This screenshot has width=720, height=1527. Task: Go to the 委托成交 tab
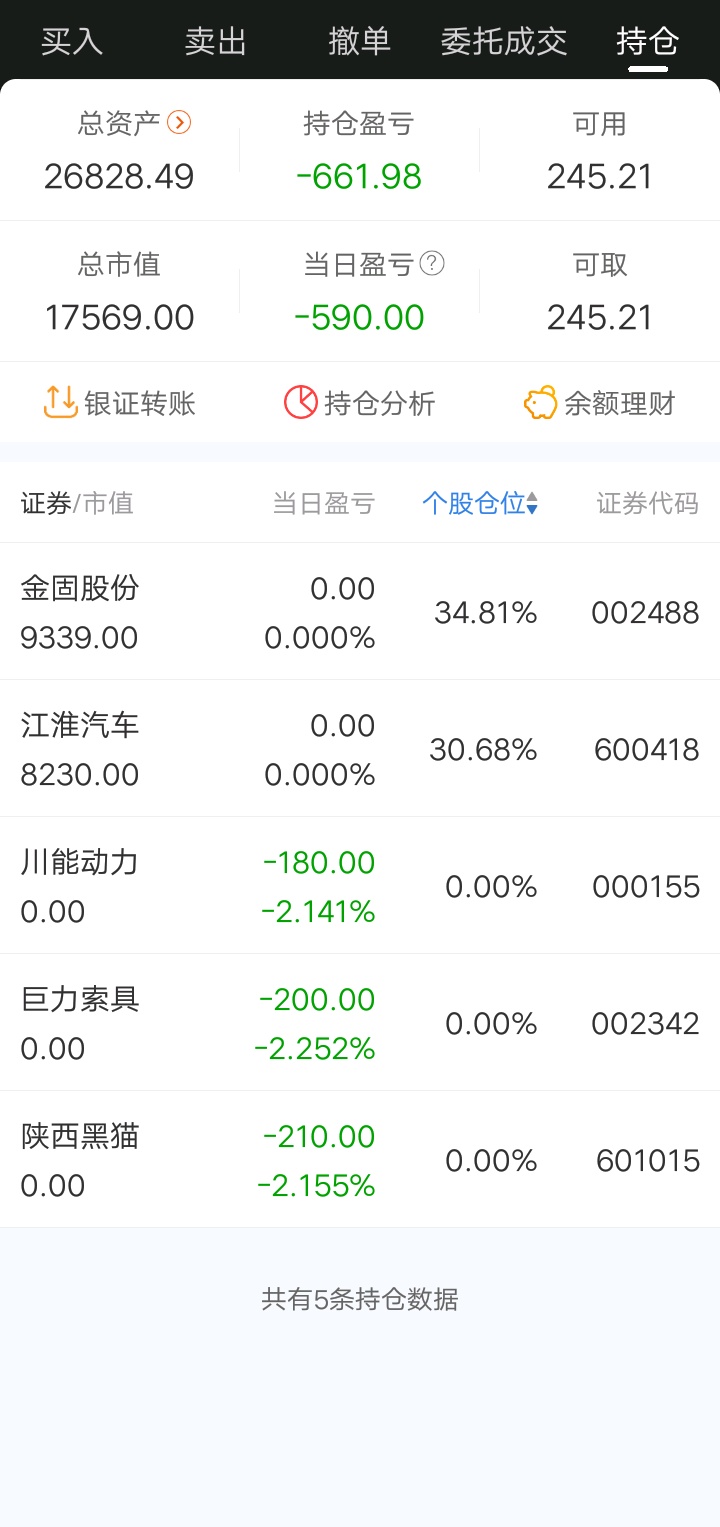pyautogui.click(x=504, y=42)
